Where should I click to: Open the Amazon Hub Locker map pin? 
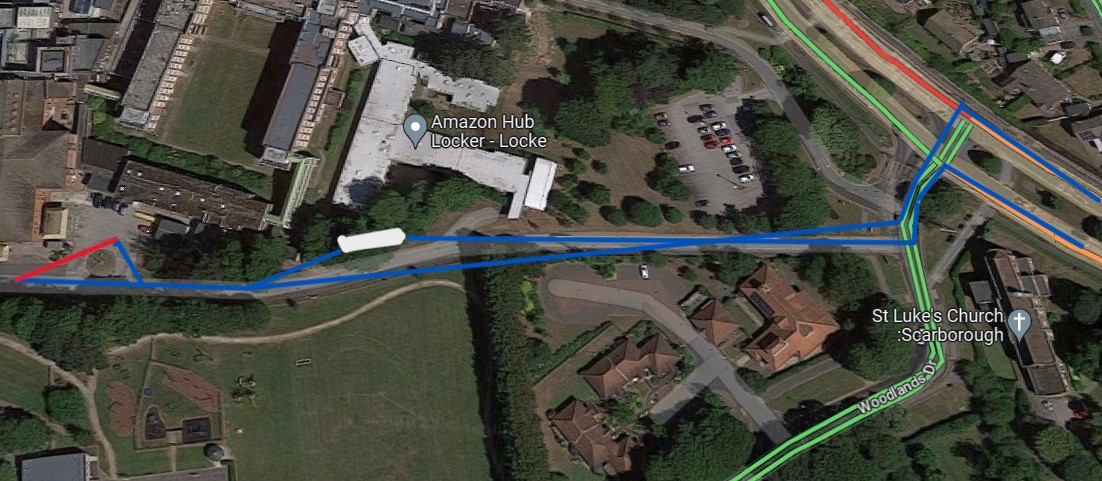coord(415,128)
